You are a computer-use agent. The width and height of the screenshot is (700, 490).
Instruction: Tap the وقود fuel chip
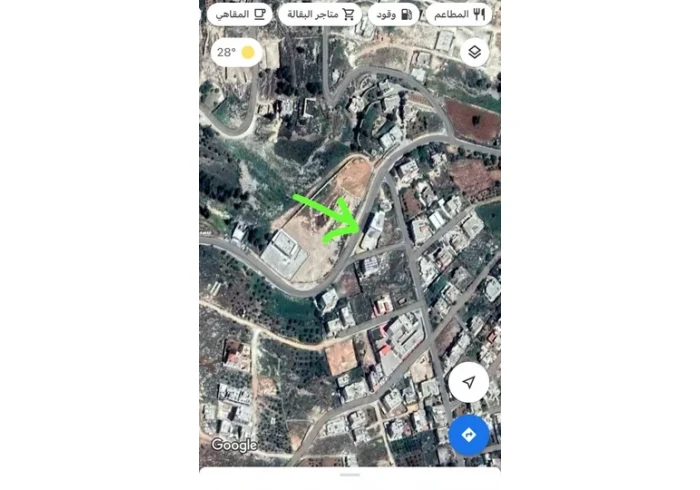click(394, 15)
